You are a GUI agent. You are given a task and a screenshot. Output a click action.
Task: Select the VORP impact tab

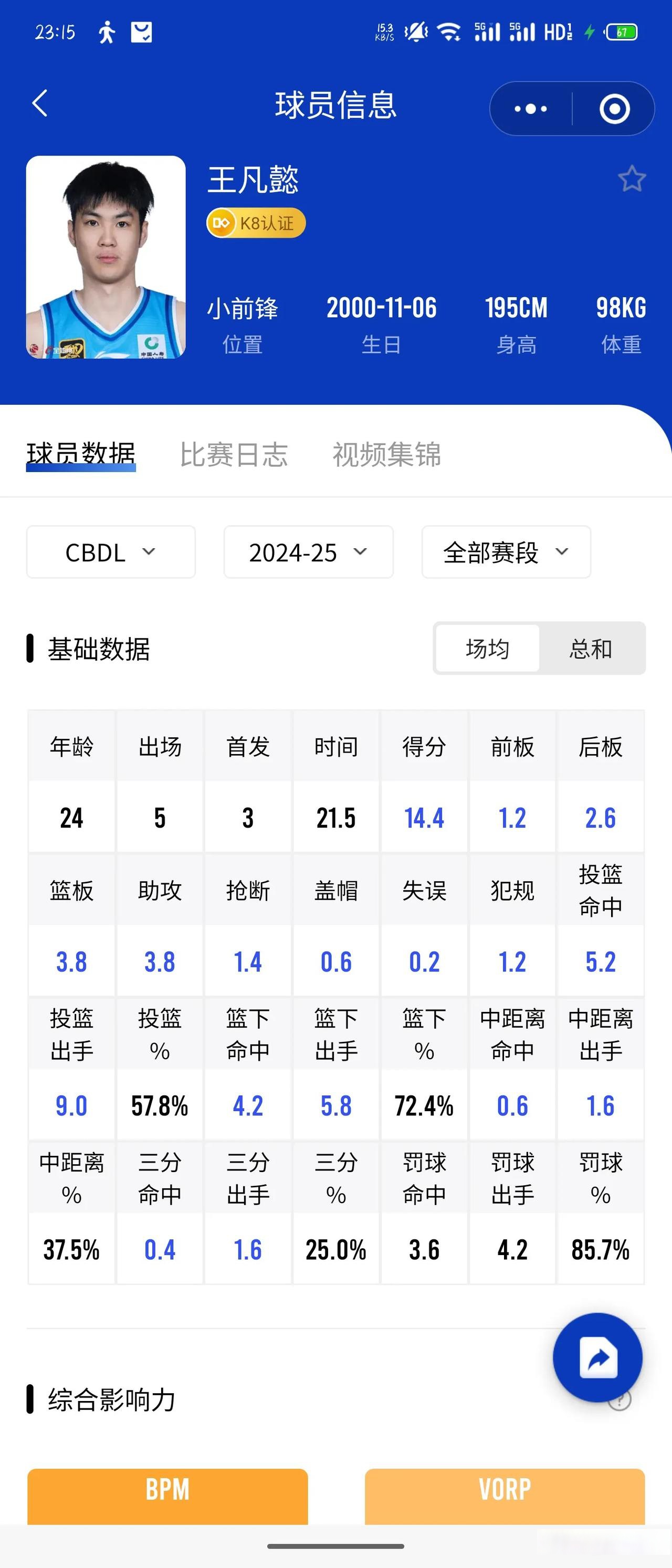505,1492
